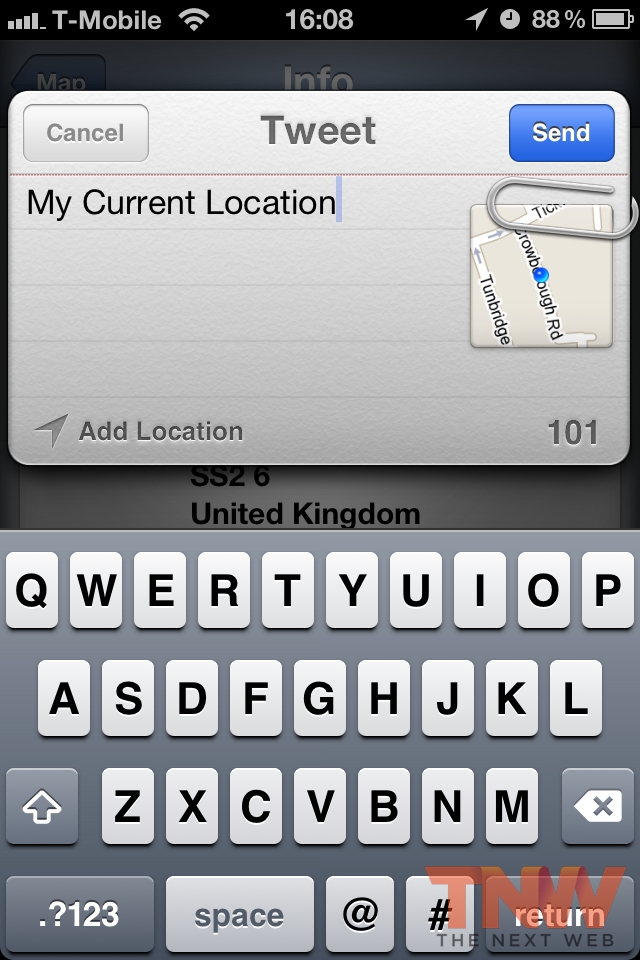
Task: Toggle the shift key
Action: [x=42, y=806]
